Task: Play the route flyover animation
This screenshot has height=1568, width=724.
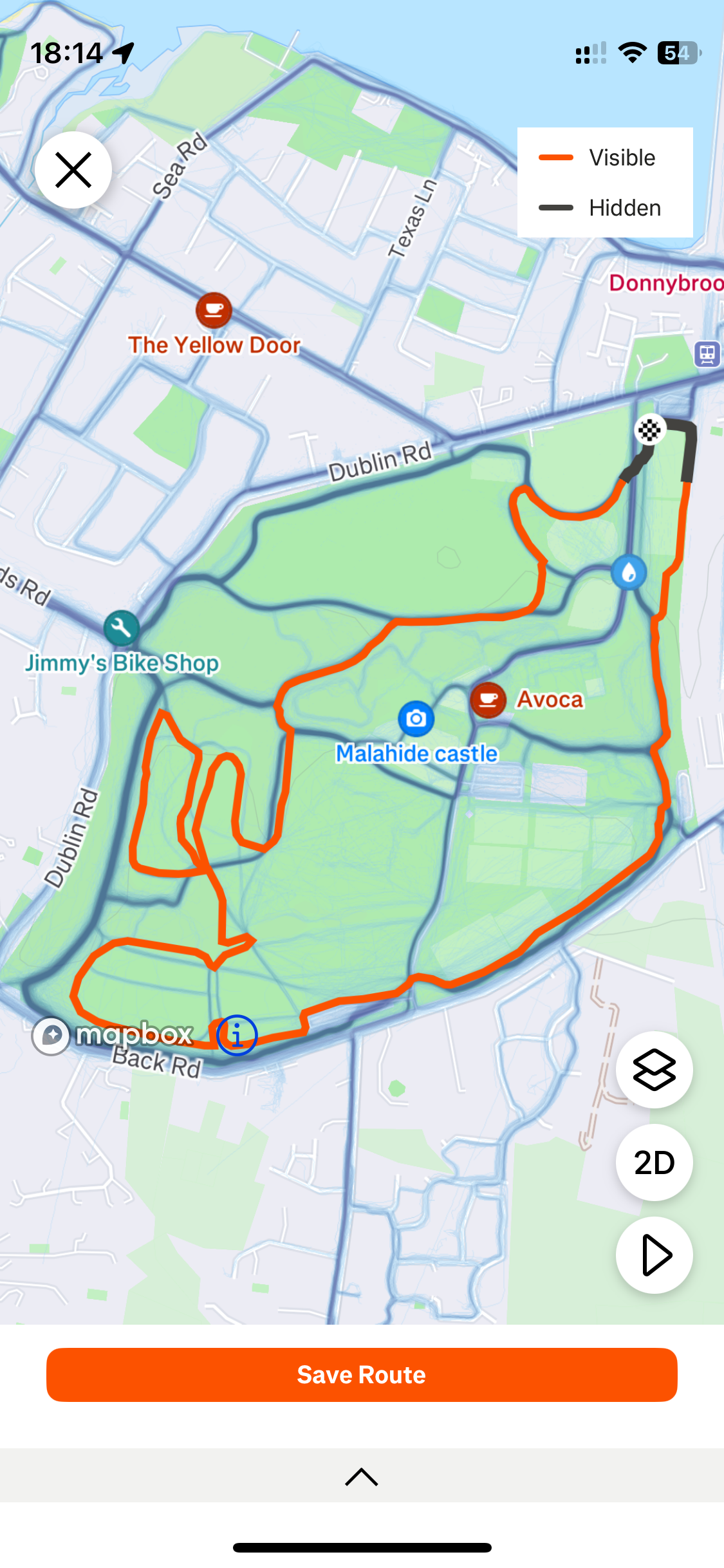Action: [x=654, y=1255]
